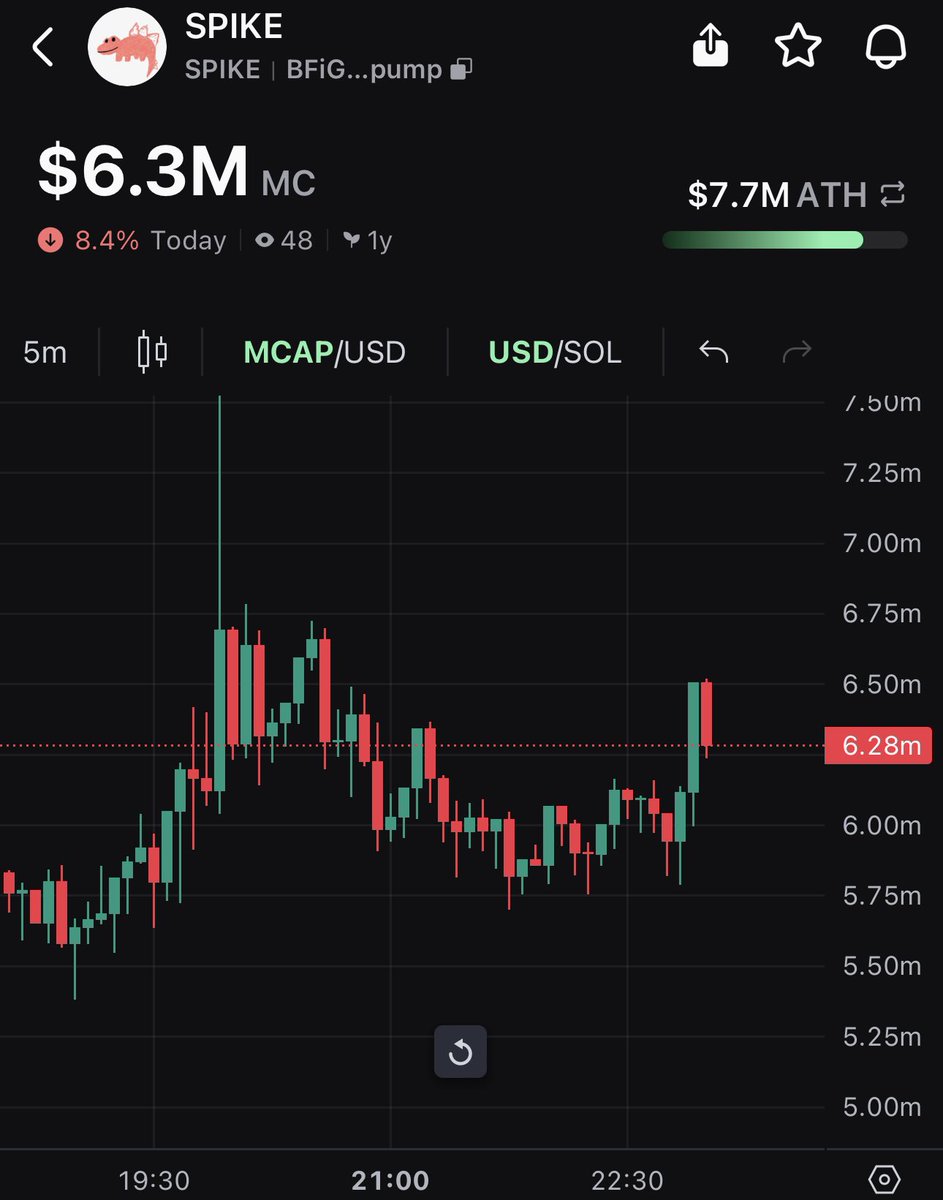Add SPIKE to favorites with star
The width and height of the screenshot is (943, 1200).
(798, 46)
